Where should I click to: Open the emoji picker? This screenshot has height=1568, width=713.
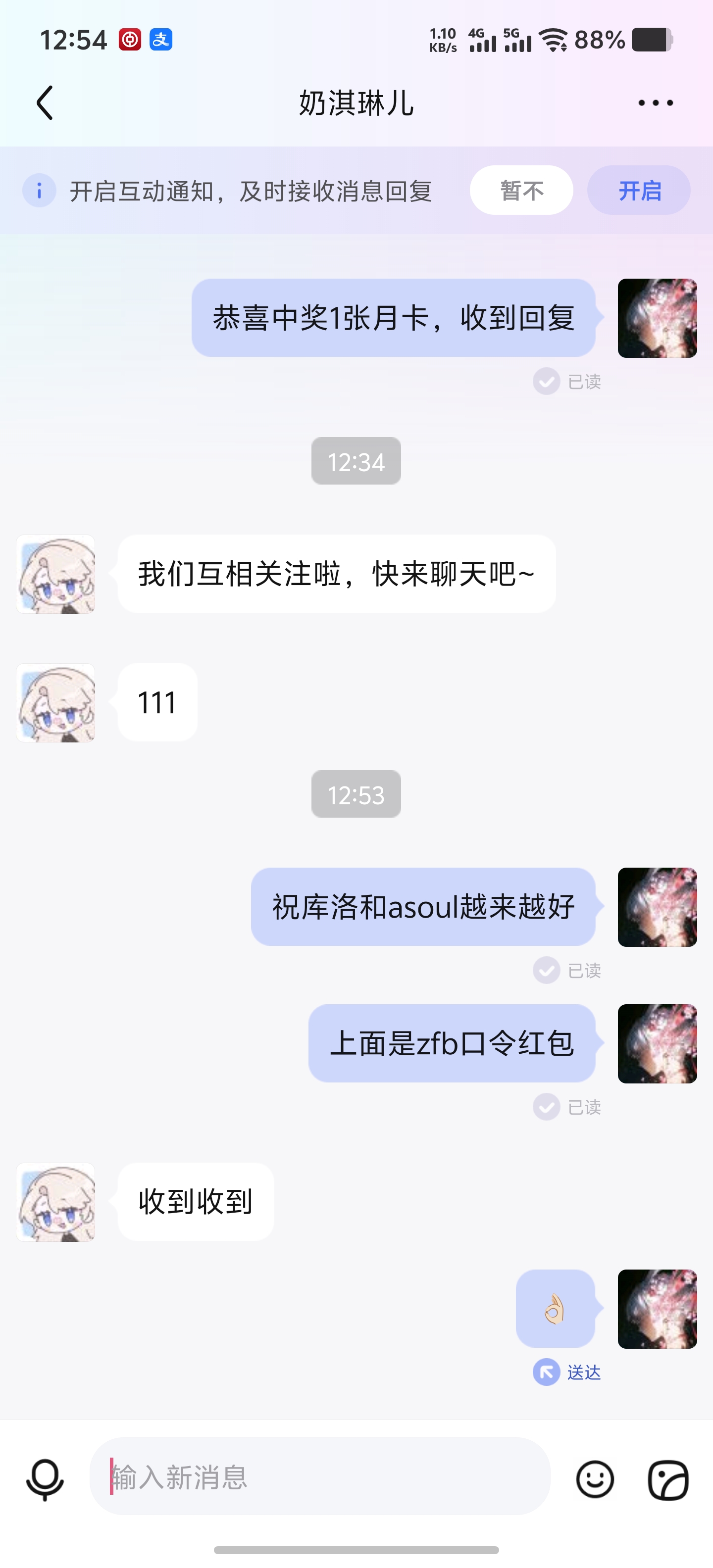coord(595,1479)
